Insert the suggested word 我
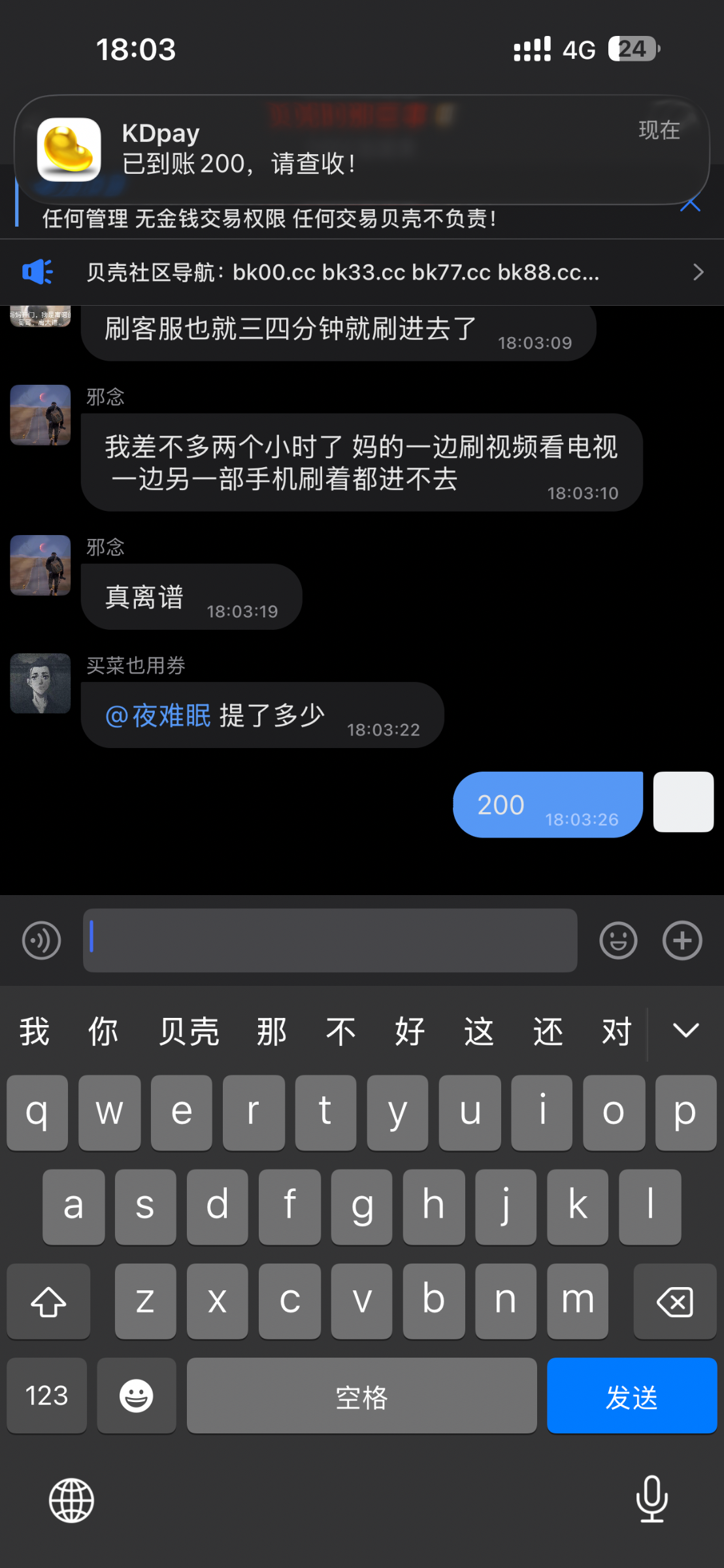724x1568 pixels. 35,1032
